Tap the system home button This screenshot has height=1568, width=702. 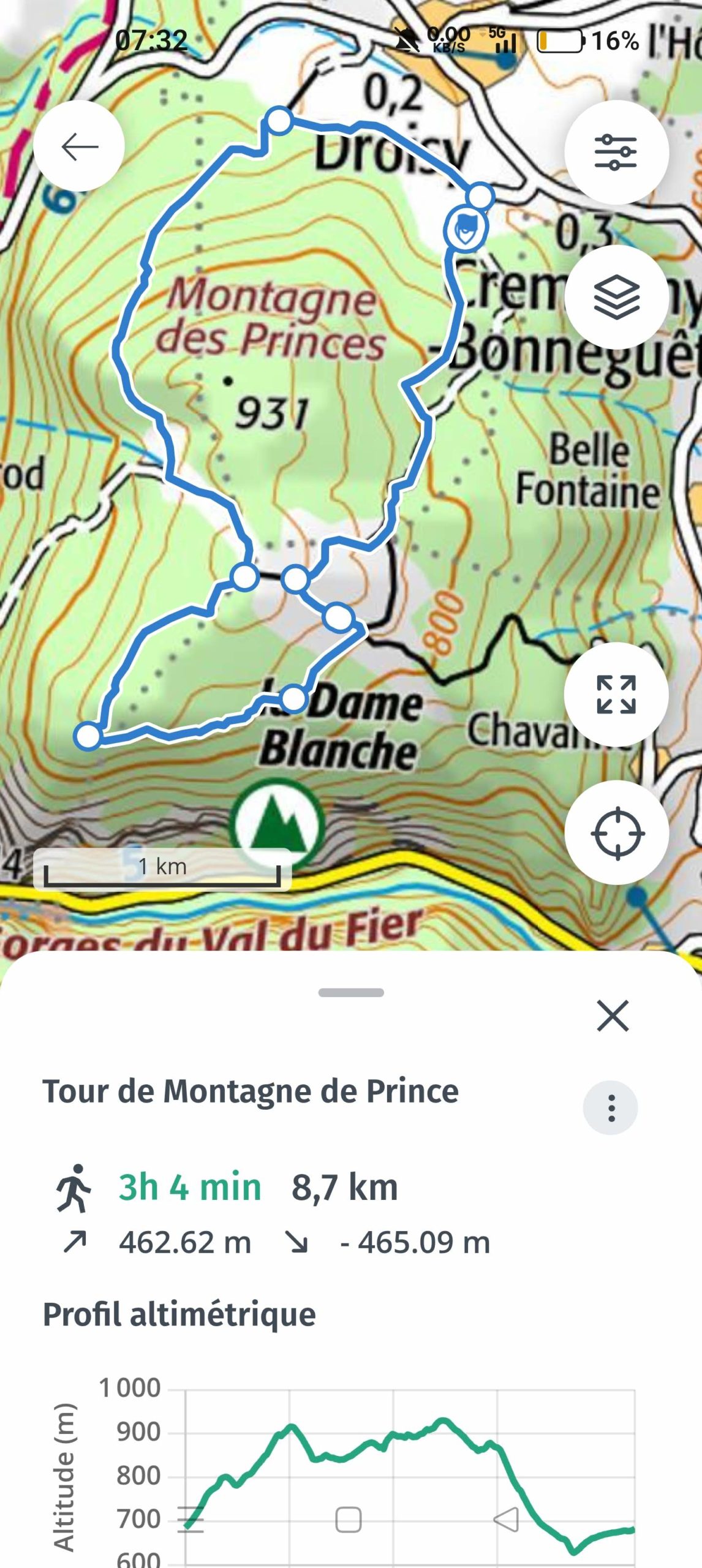click(349, 1519)
